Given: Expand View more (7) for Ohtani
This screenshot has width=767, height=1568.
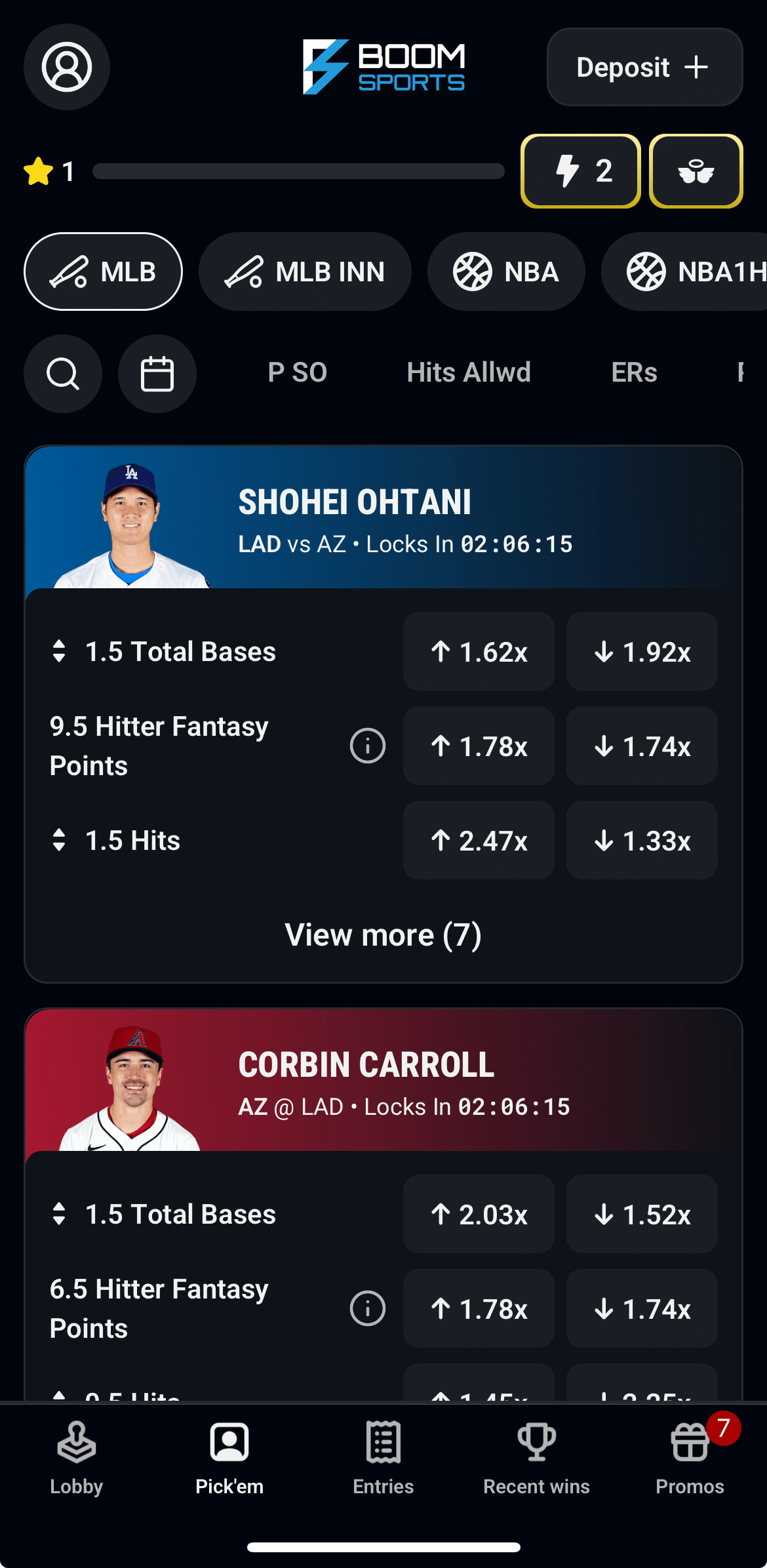Looking at the screenshot, I should tap(383, 935).
